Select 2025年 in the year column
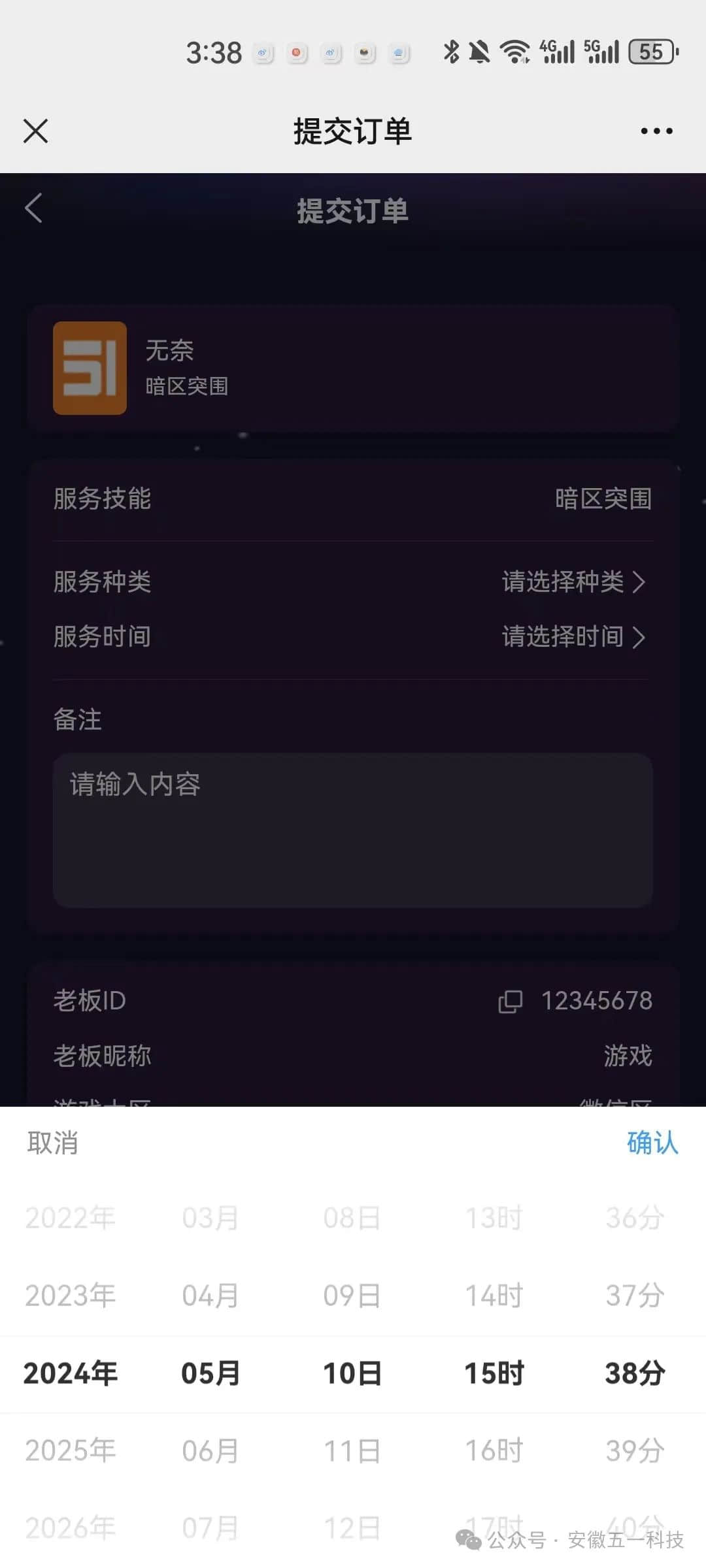Viewport: 706px width, 1568px height. click(x=71, y=1450)
